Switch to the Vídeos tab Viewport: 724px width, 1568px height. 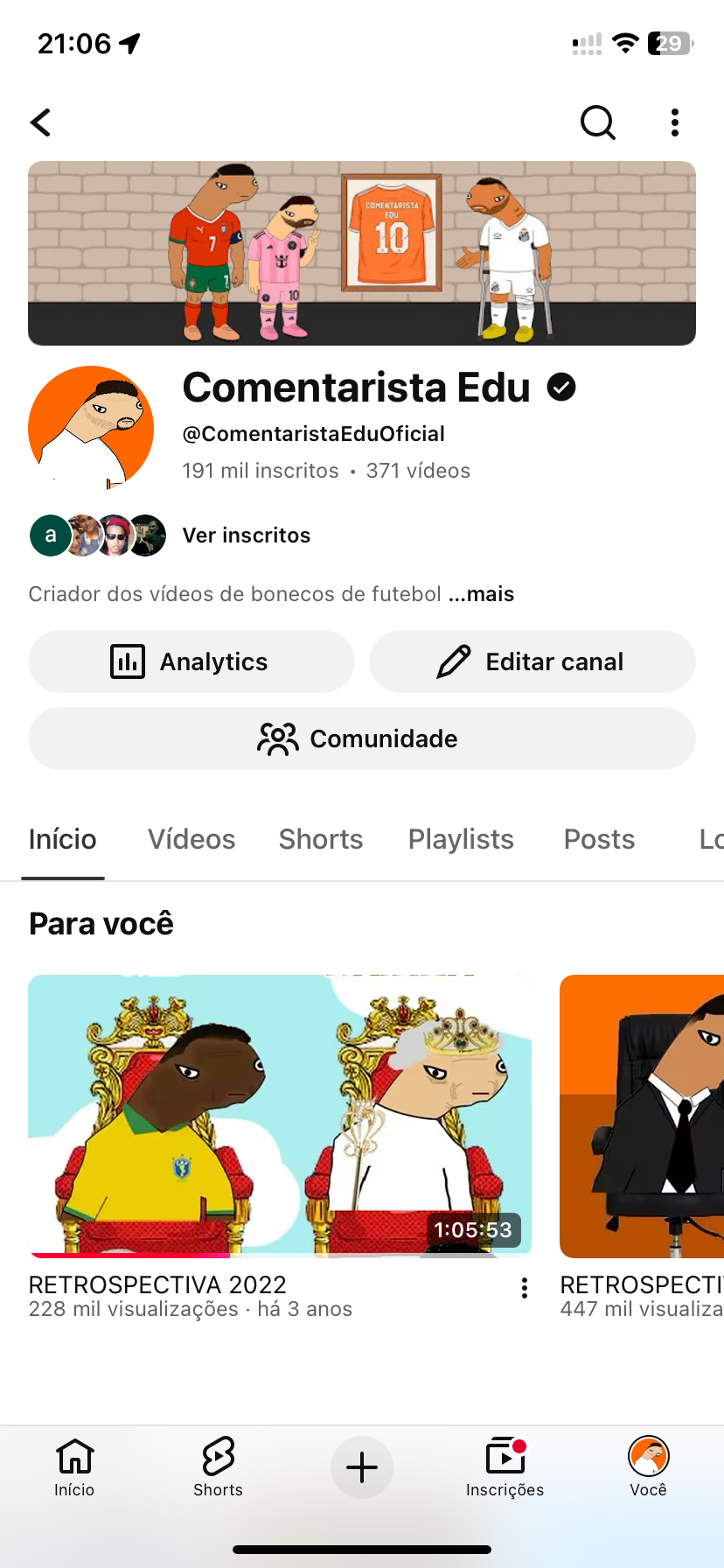pyautogui.click(x=191, y=839)
